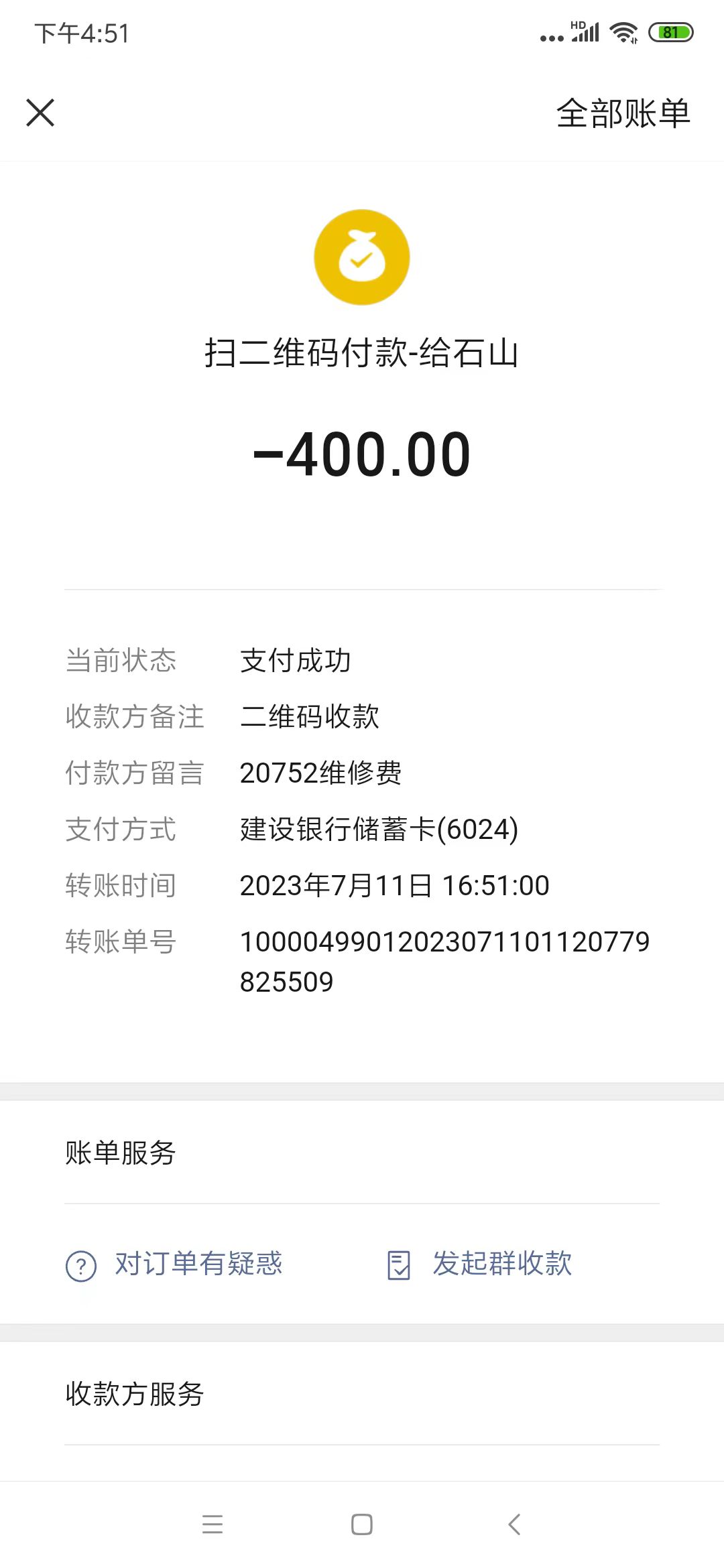Close the payment detail page

click(x=40, y=113)
